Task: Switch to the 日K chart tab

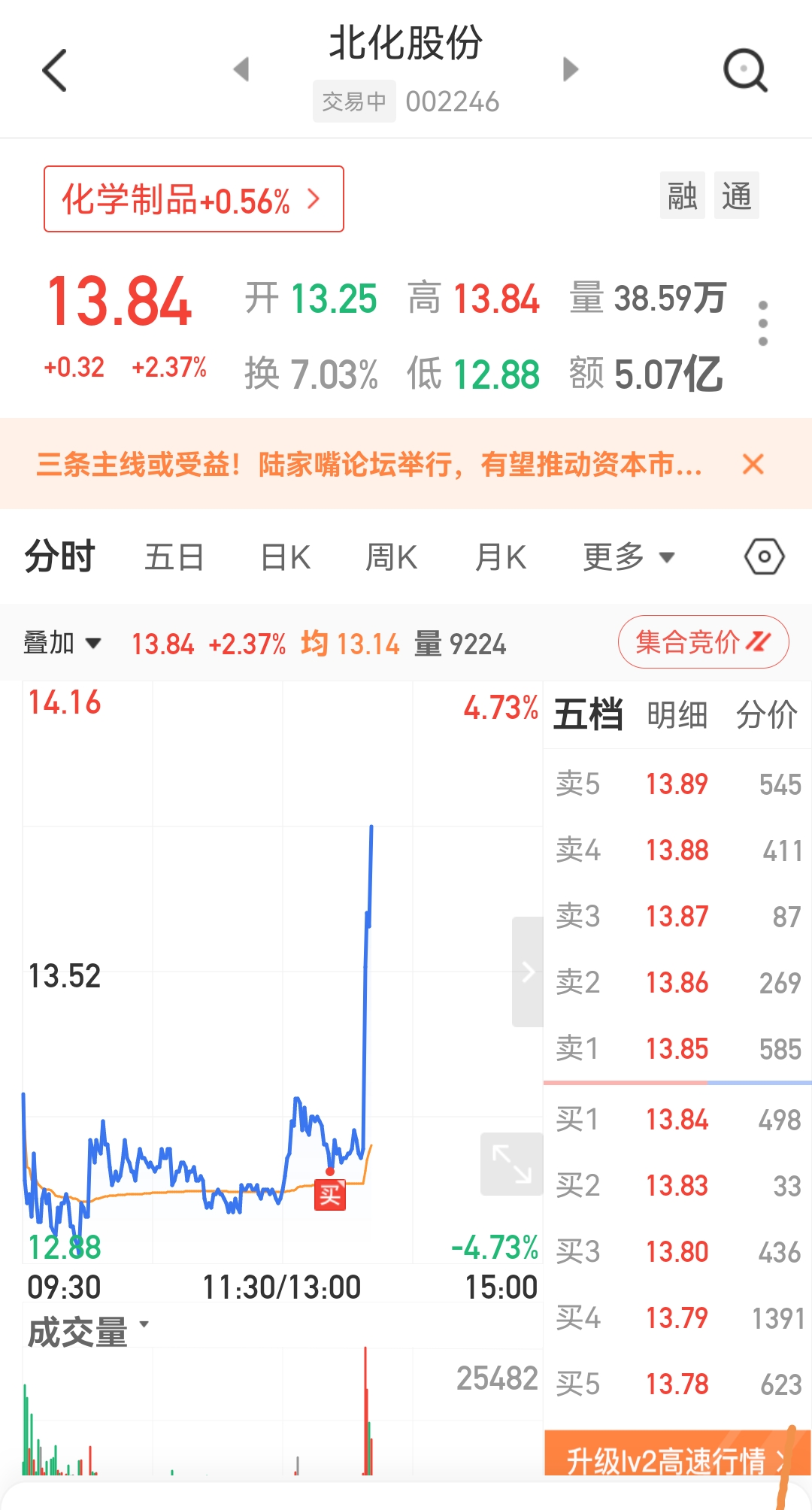Action: pyautogui.click(x=285, y=558)
